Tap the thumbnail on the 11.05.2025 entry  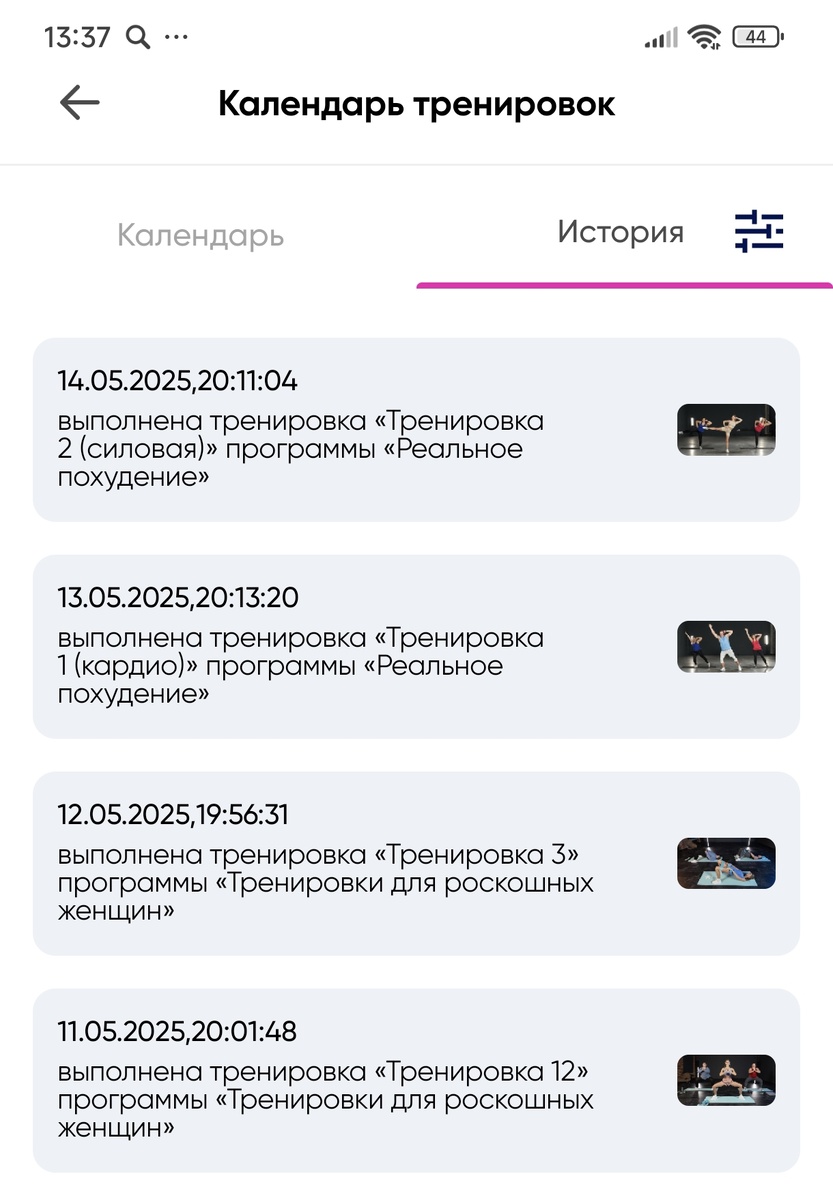(x=726, y=1079)
